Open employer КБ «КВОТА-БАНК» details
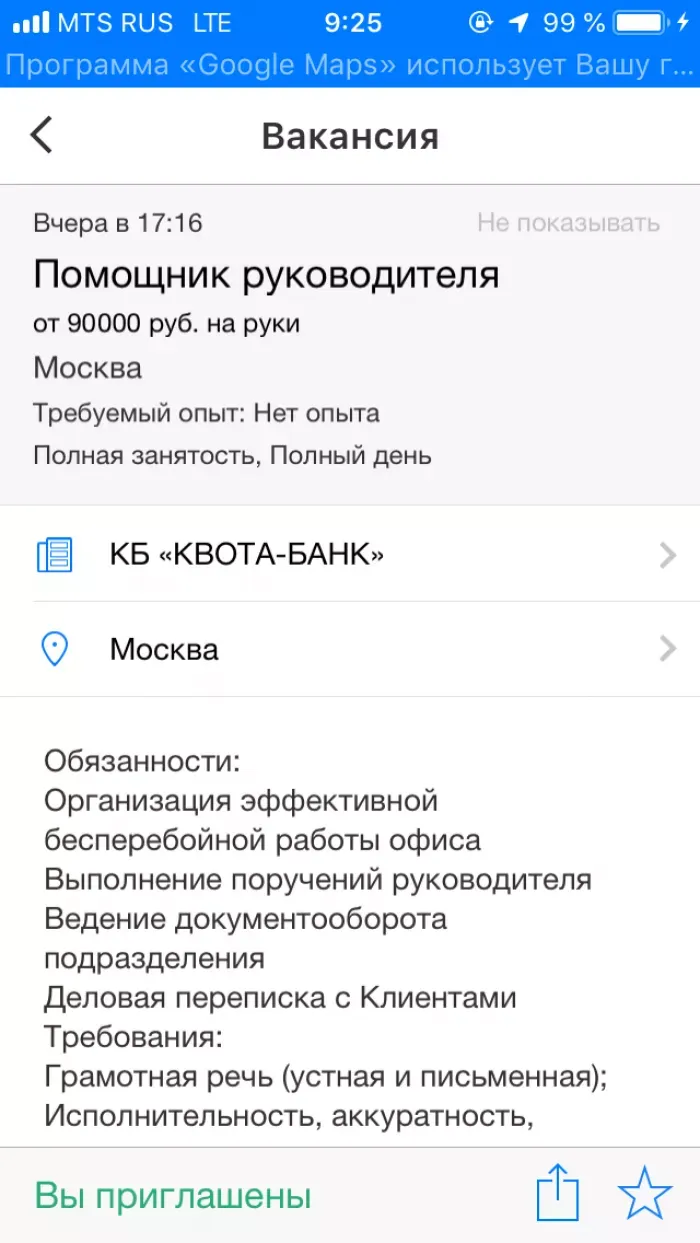Screen dimensions: 700x1243 coord(350,553)
